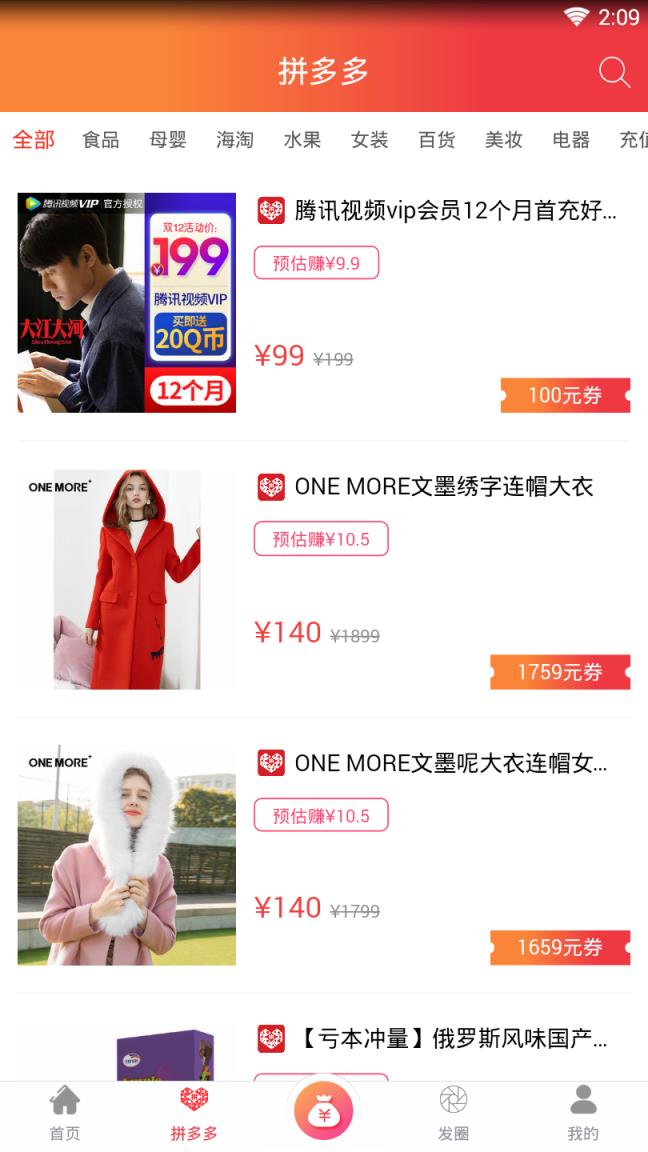Viewport: 648px width, 1152px height.
Task: Switch to the 食品 category tab
Action: coord(101,140)
